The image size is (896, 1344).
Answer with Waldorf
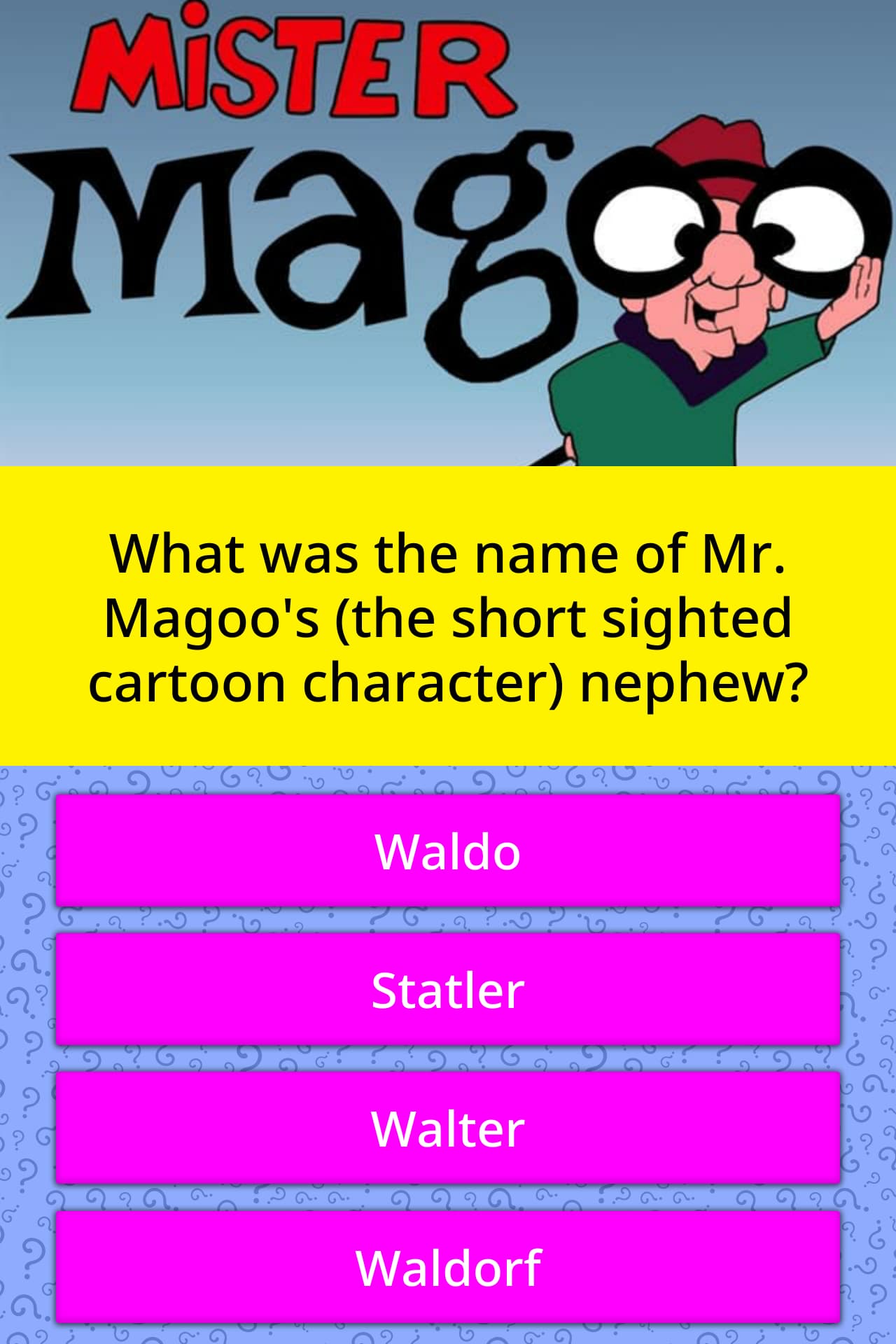(448, 1266)
